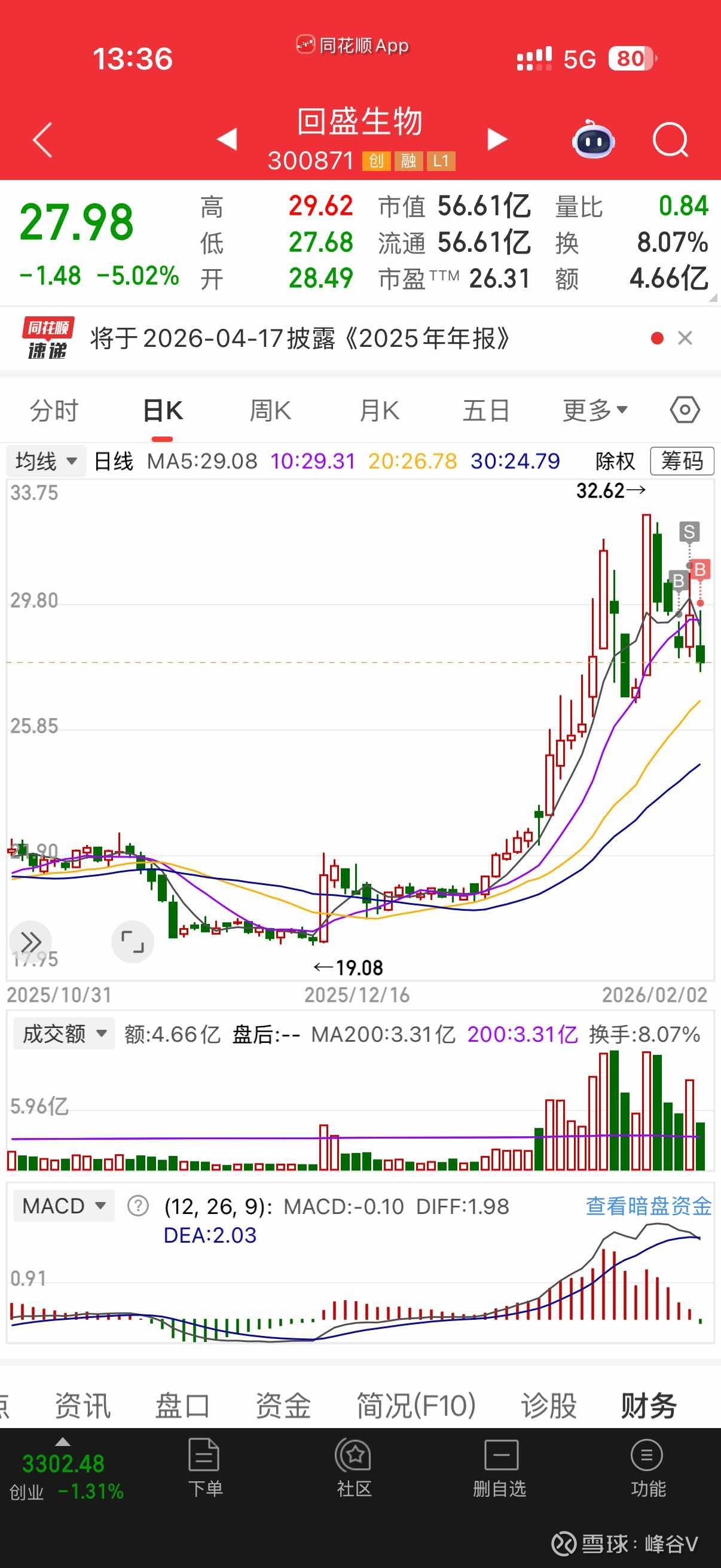Open the 成交额 indicator dropdown
721x1568 pixels.
click(64, 1033)
